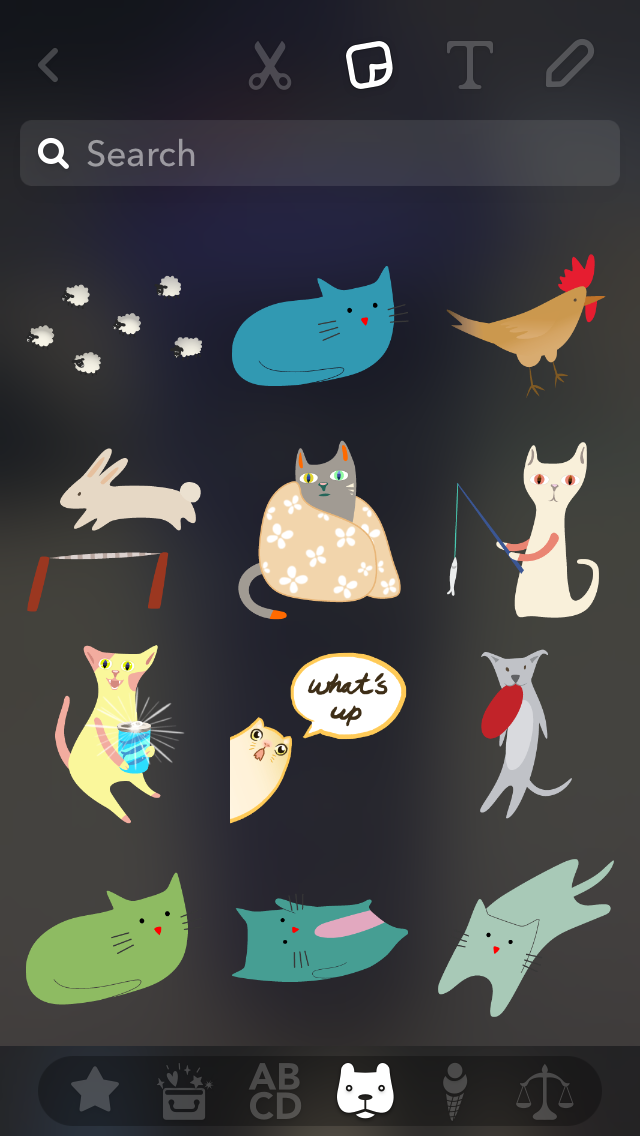640x1136 pixels.
Task: Open the scissors cutout tool
Action: (x=270, y=66)
